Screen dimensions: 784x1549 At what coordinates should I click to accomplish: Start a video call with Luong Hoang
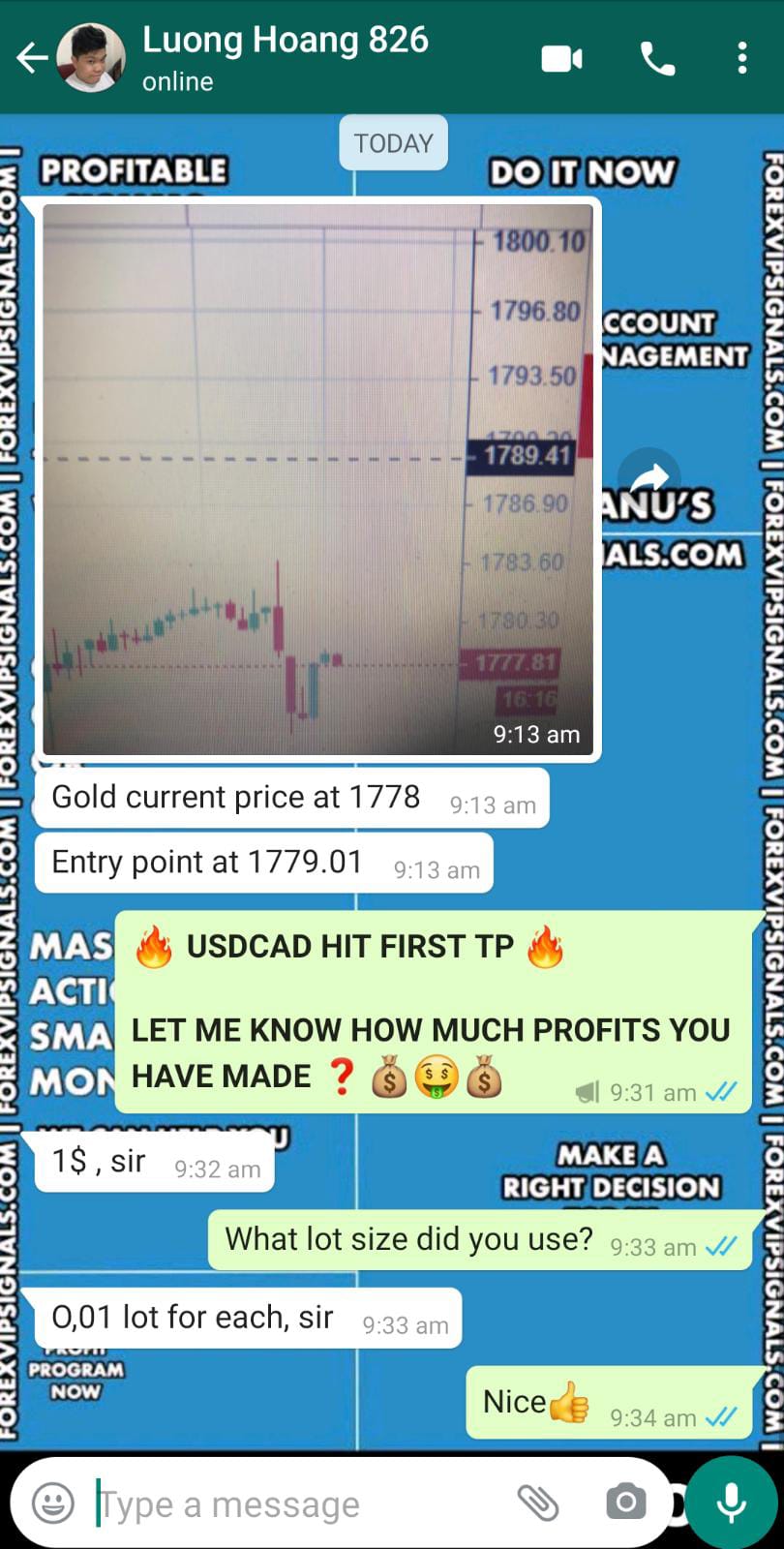click(561, 59)
